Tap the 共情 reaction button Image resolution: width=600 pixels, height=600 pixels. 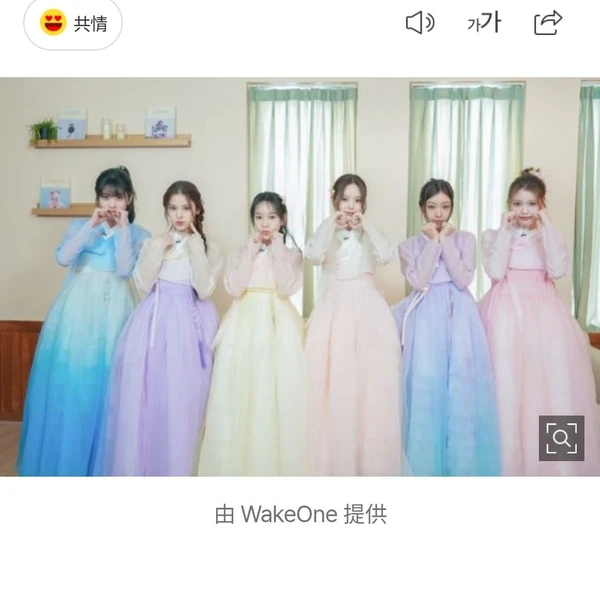[x=73, y=23]
